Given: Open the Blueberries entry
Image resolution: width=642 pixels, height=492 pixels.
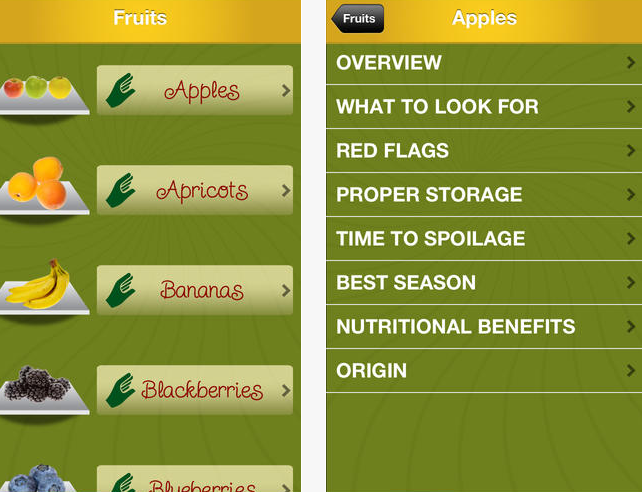Looking at the screenshot, I should (195, 481).
